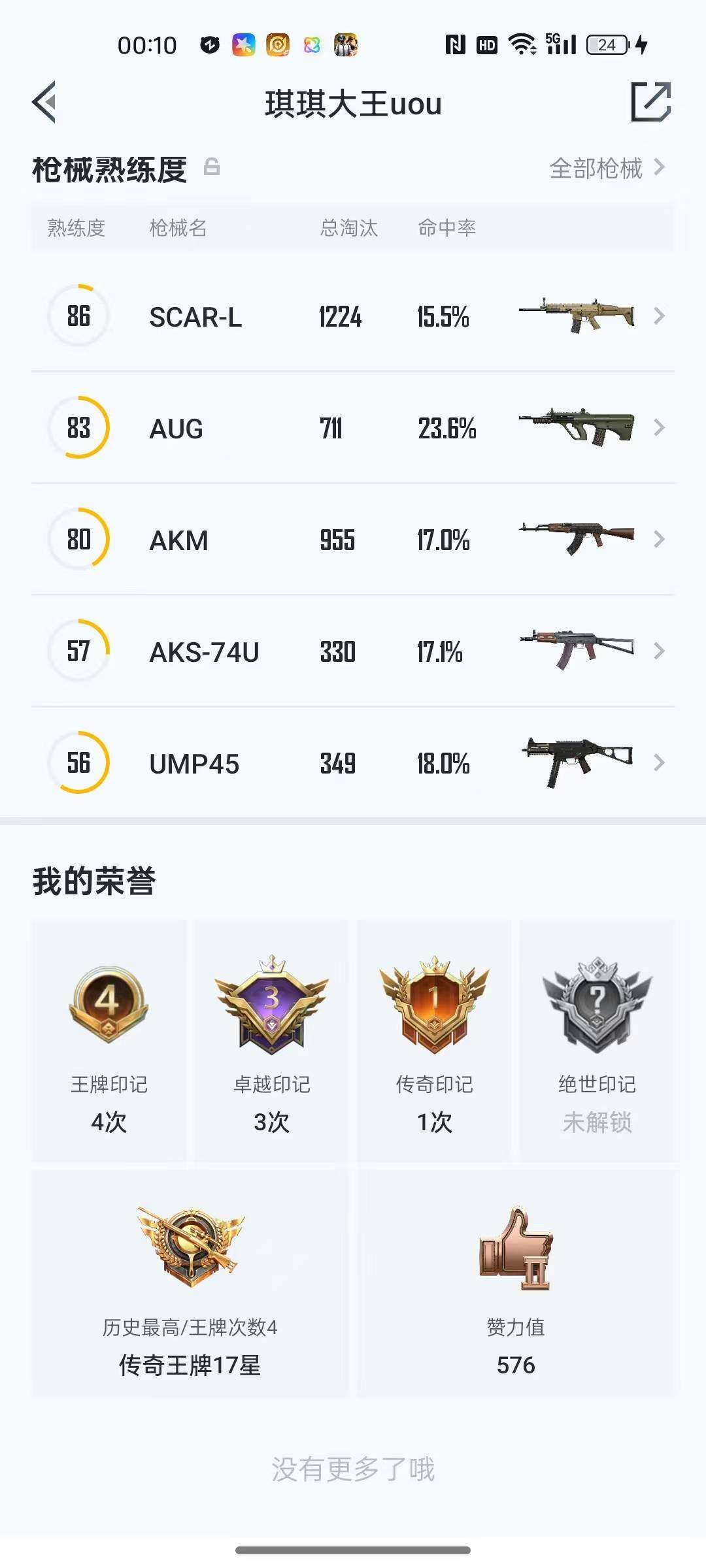
Task: Expand details for the SCAR-L row
Action: [660, 316]
